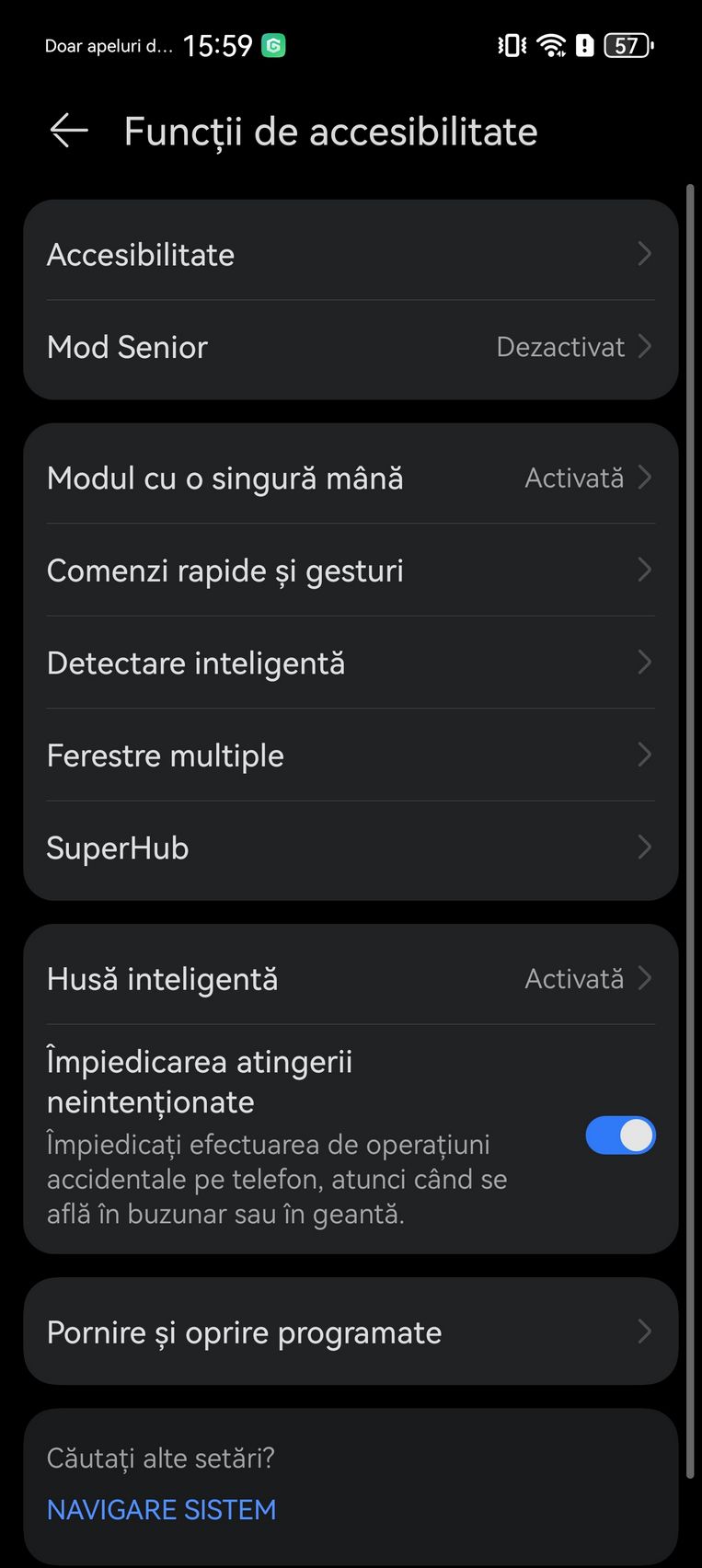Viewport: 702px width, 1568px height.
Task: Follow the NAVIGARE SISTEM link
Action: click(x=161, y=1510)
